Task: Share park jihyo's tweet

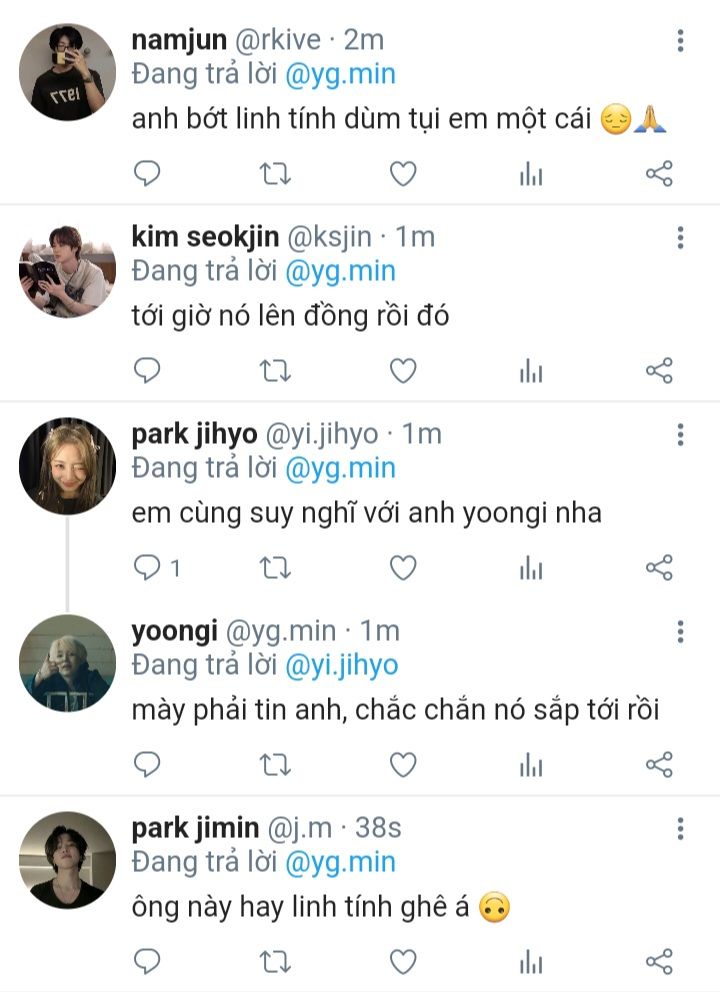Action: pos(659,568)
